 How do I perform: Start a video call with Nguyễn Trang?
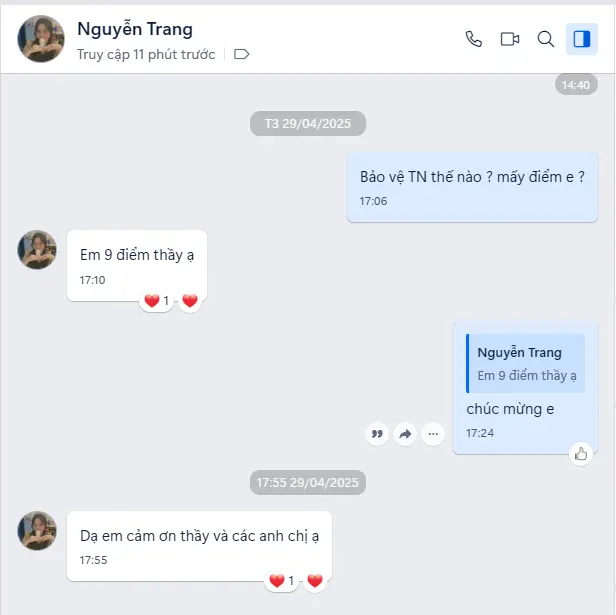510,39
